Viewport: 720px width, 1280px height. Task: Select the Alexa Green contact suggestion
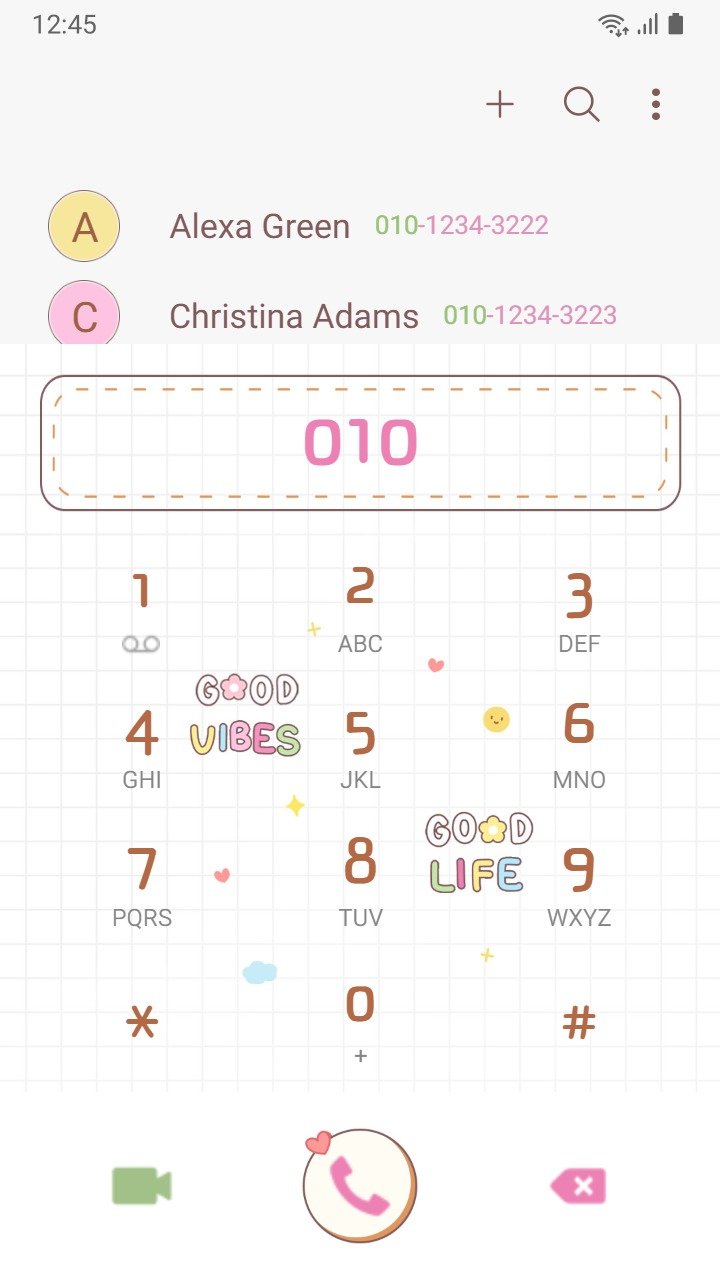pyautogui.click(x=360, y=226)
